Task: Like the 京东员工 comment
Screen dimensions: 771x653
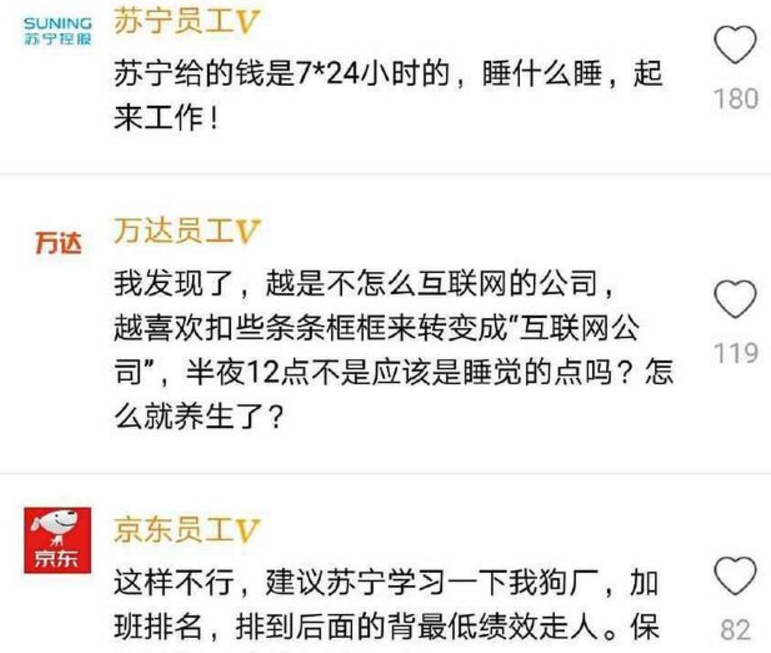Action: tap(736, 579)
